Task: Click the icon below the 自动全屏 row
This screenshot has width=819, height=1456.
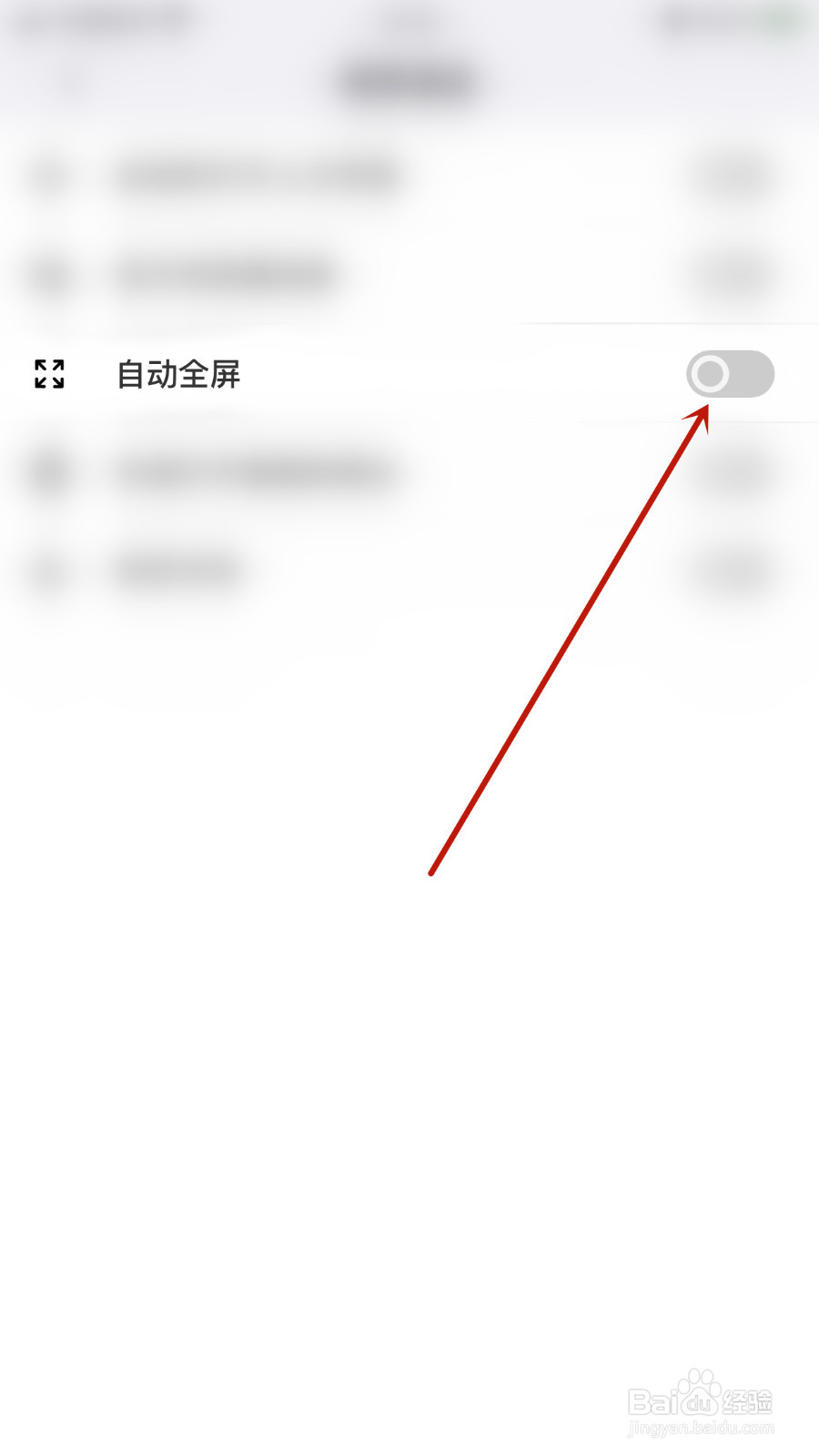Action: point(50,471)
